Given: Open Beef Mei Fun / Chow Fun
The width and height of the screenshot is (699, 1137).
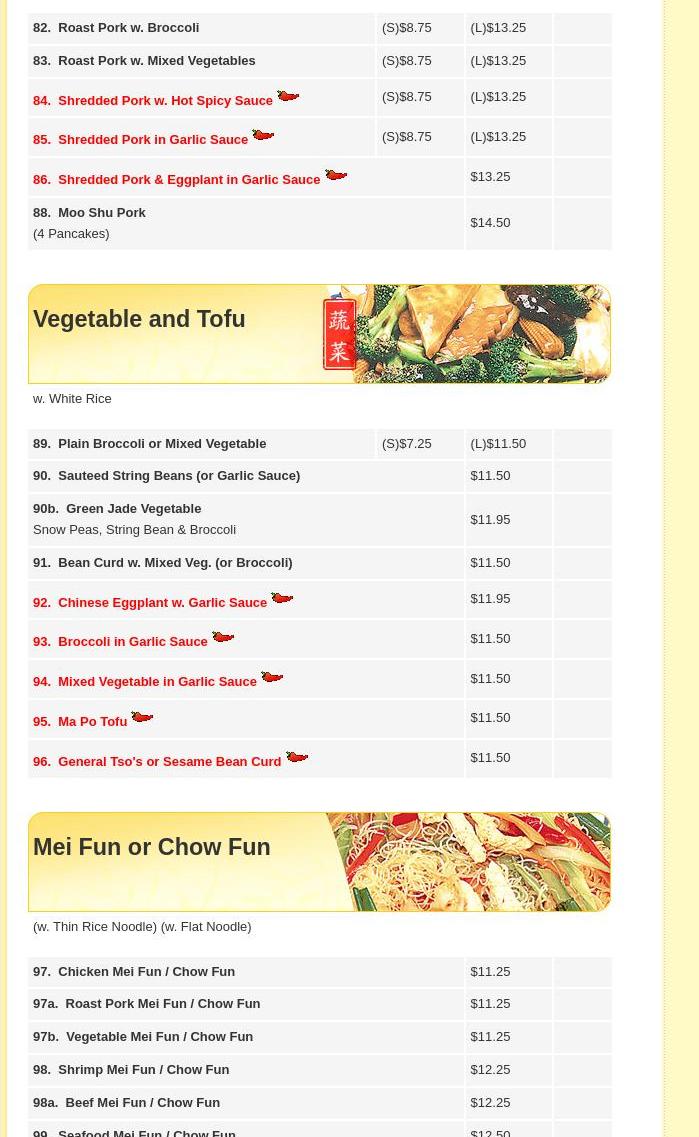Looking at the screenshot, I should click(x=142, y=1103).
